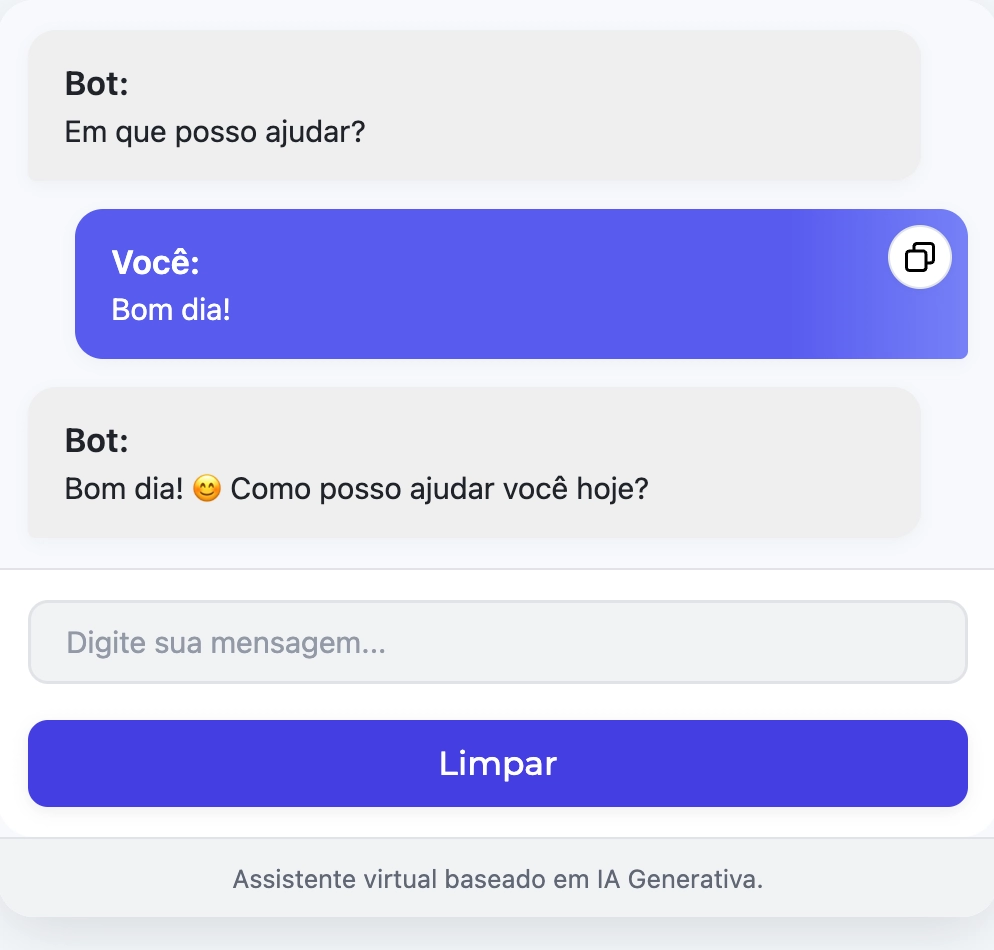The height and width of the screenshot is (950, 994).
Task: Tap the Limpar button
Action: 497,763
